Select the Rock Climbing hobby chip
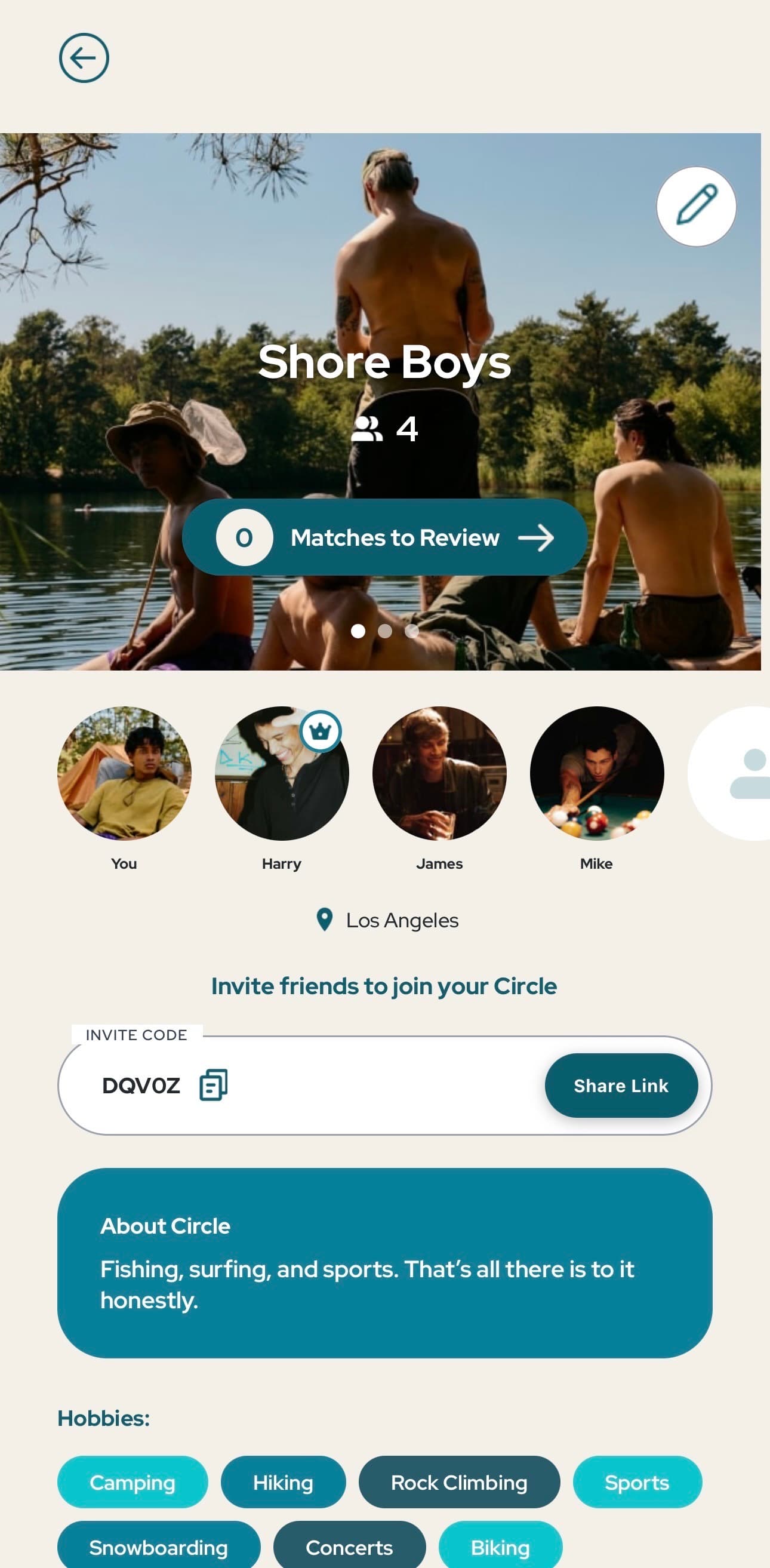 click(x=459, y=1483)
